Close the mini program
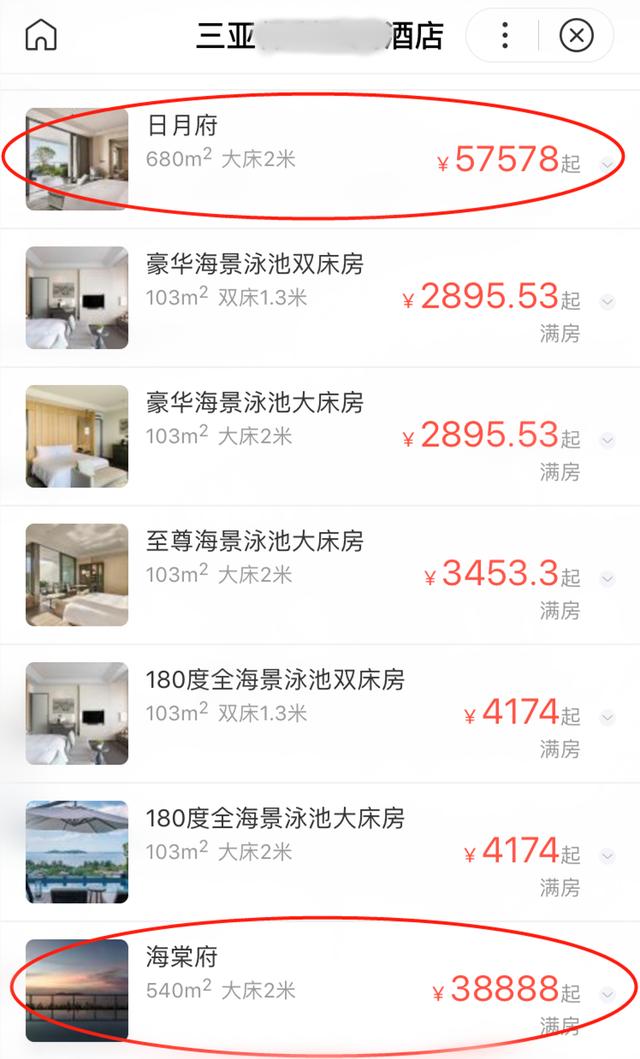The width and height of the screenshot is (640, 1059). point(576,36)
